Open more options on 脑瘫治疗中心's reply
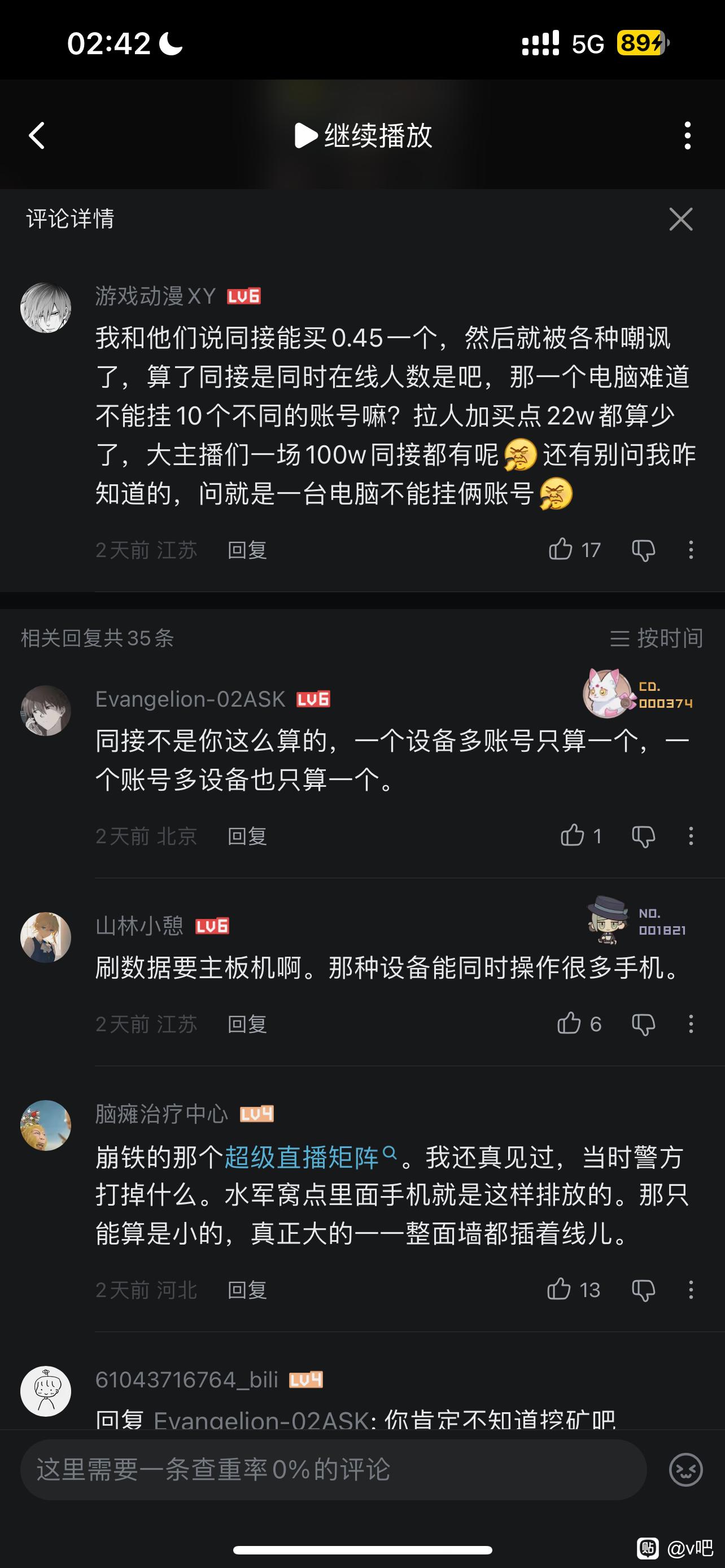The width and height of the screenshot is (725, 1568). point(691,1289)
